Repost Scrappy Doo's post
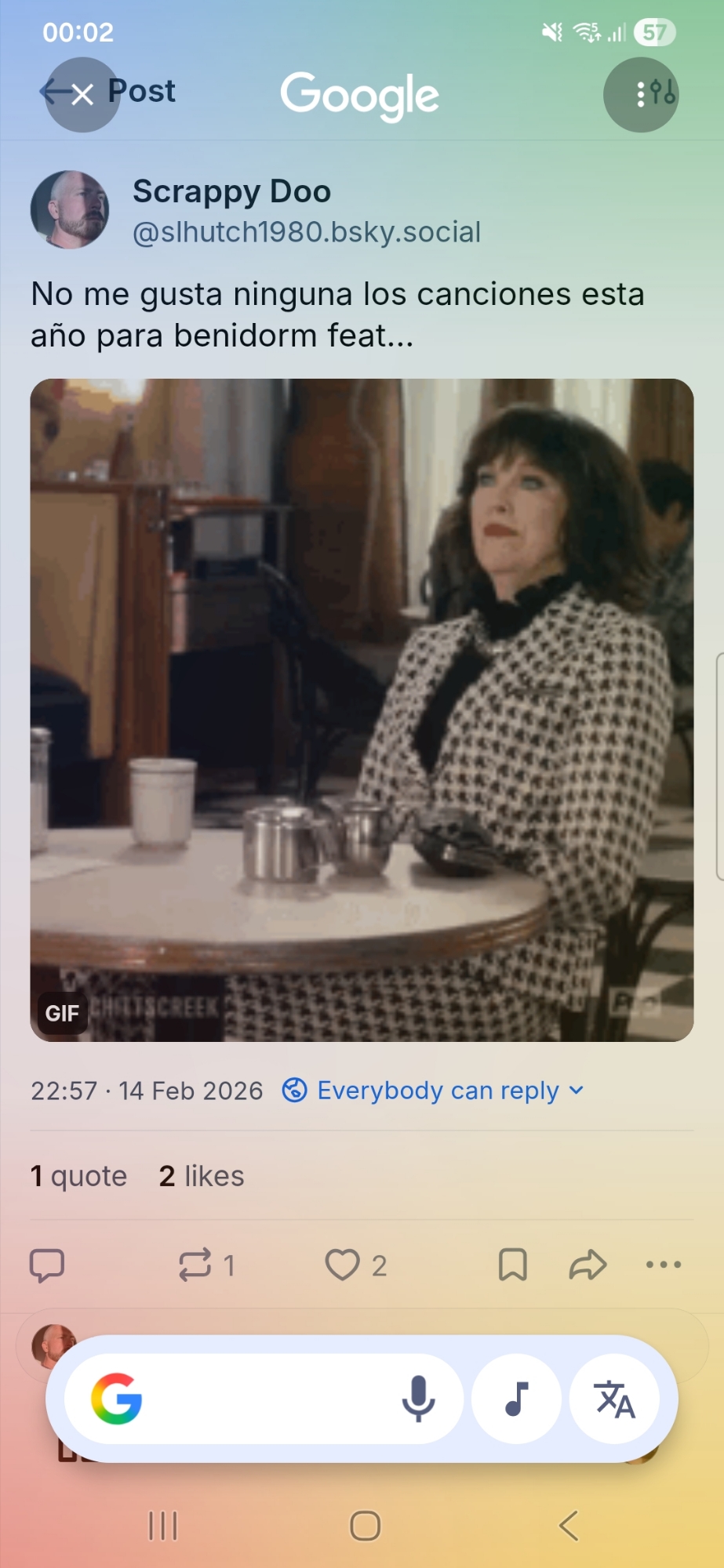Viewport: 724px width, 1568px height. click(195, 1265)
